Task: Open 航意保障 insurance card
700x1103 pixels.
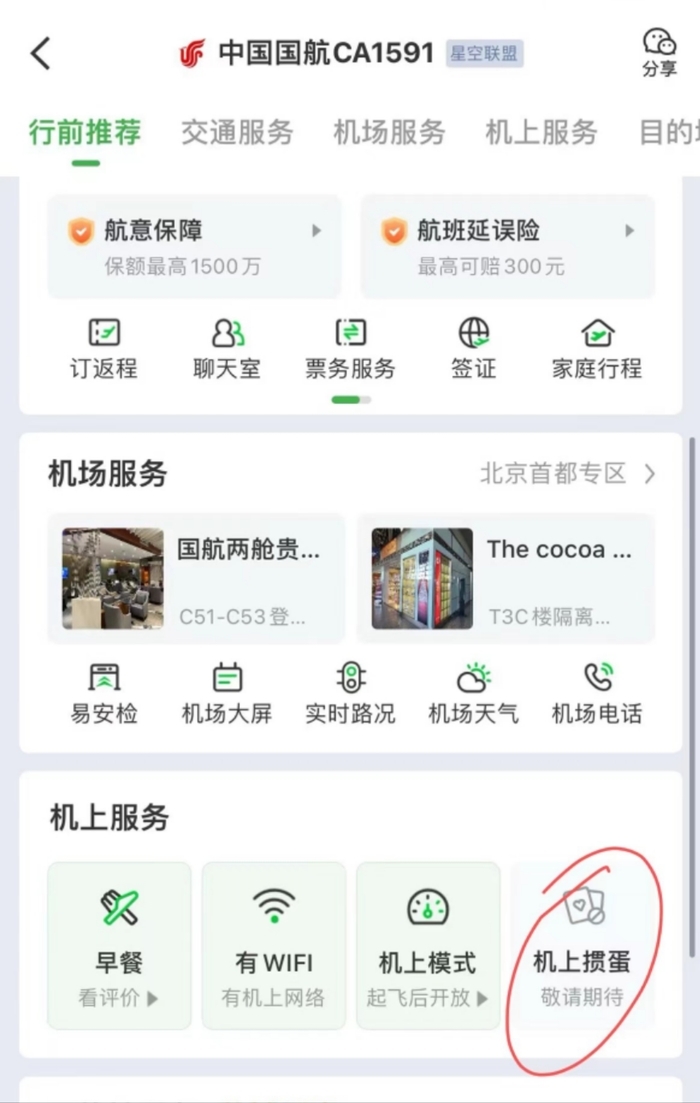Action: click(x=194, y=246)
